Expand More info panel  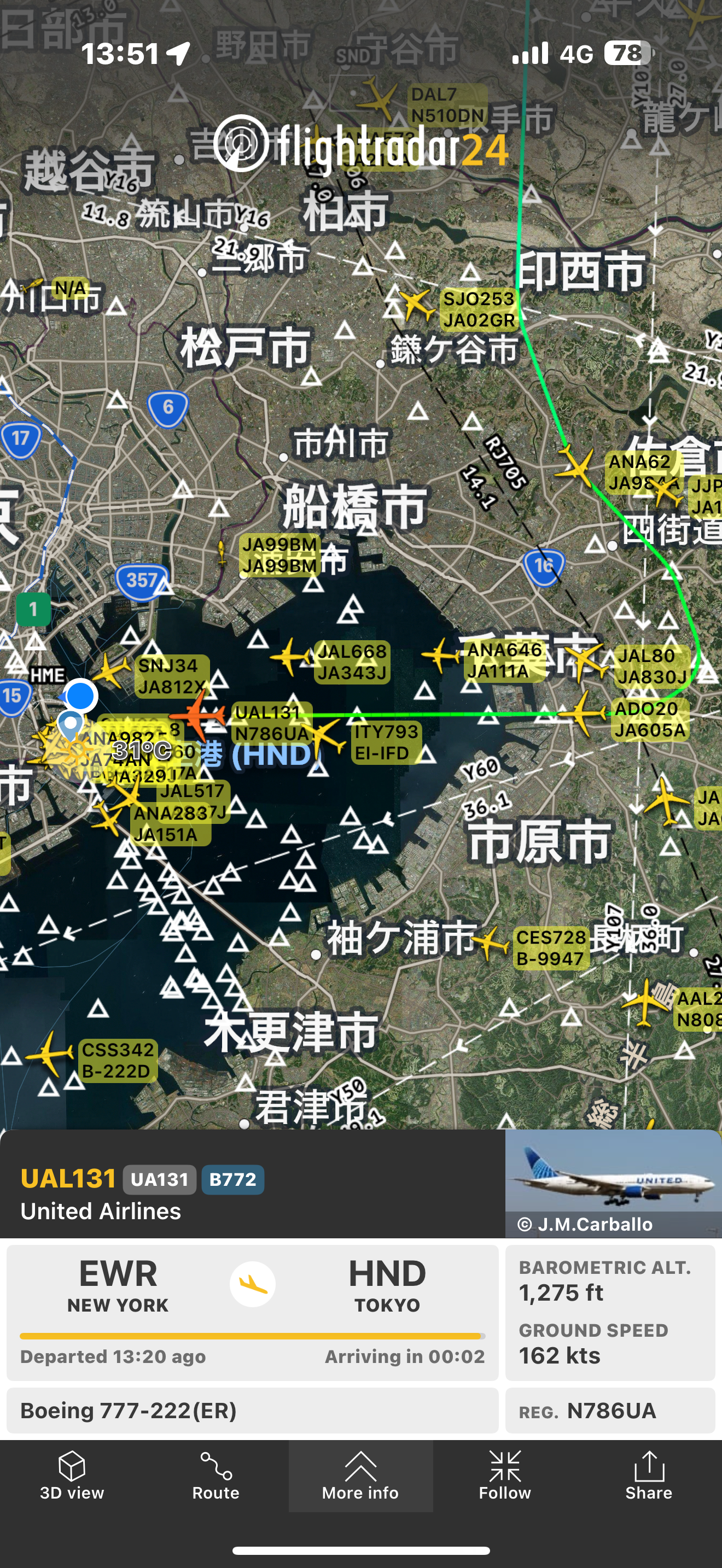pyautogui.click(x=360, y=1476)
